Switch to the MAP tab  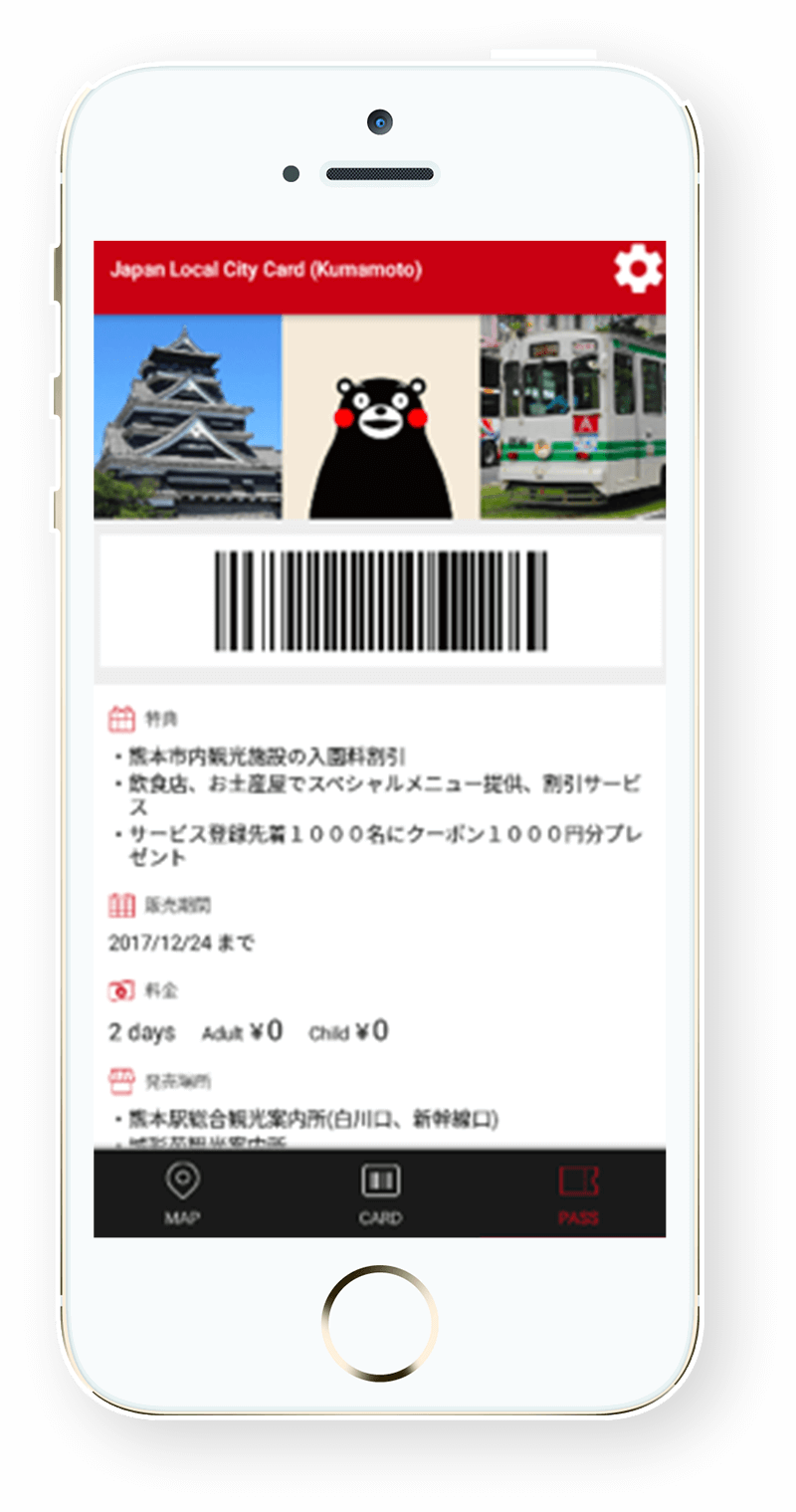(x=181, y=1194)
